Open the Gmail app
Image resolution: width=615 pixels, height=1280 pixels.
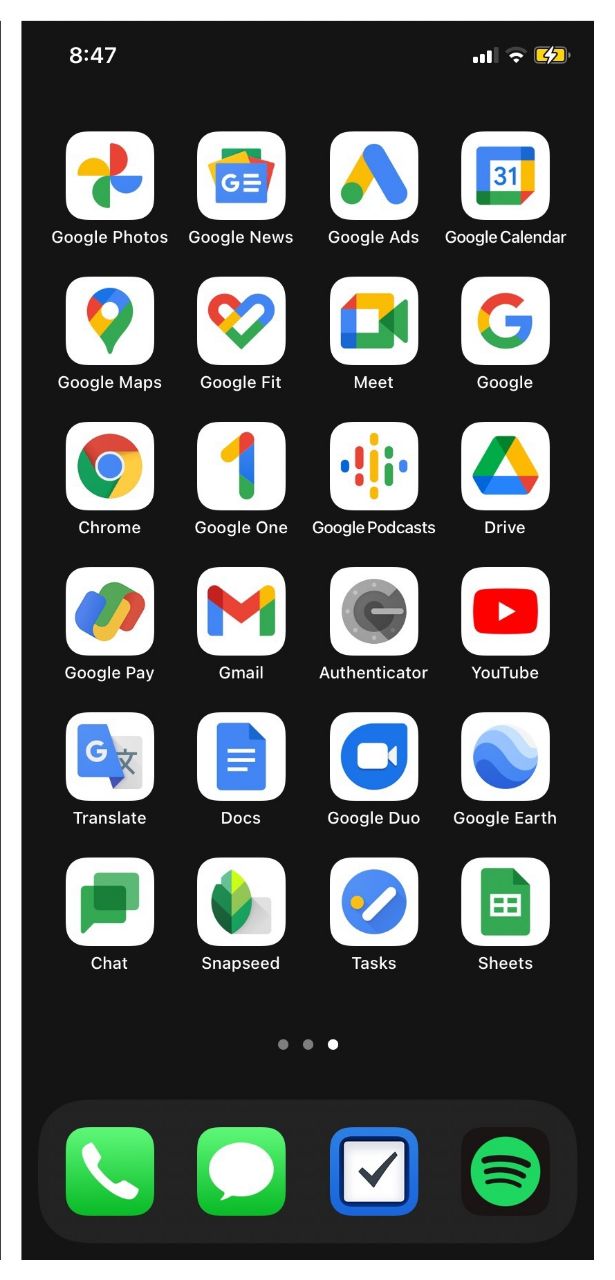[x=241, y=611]
